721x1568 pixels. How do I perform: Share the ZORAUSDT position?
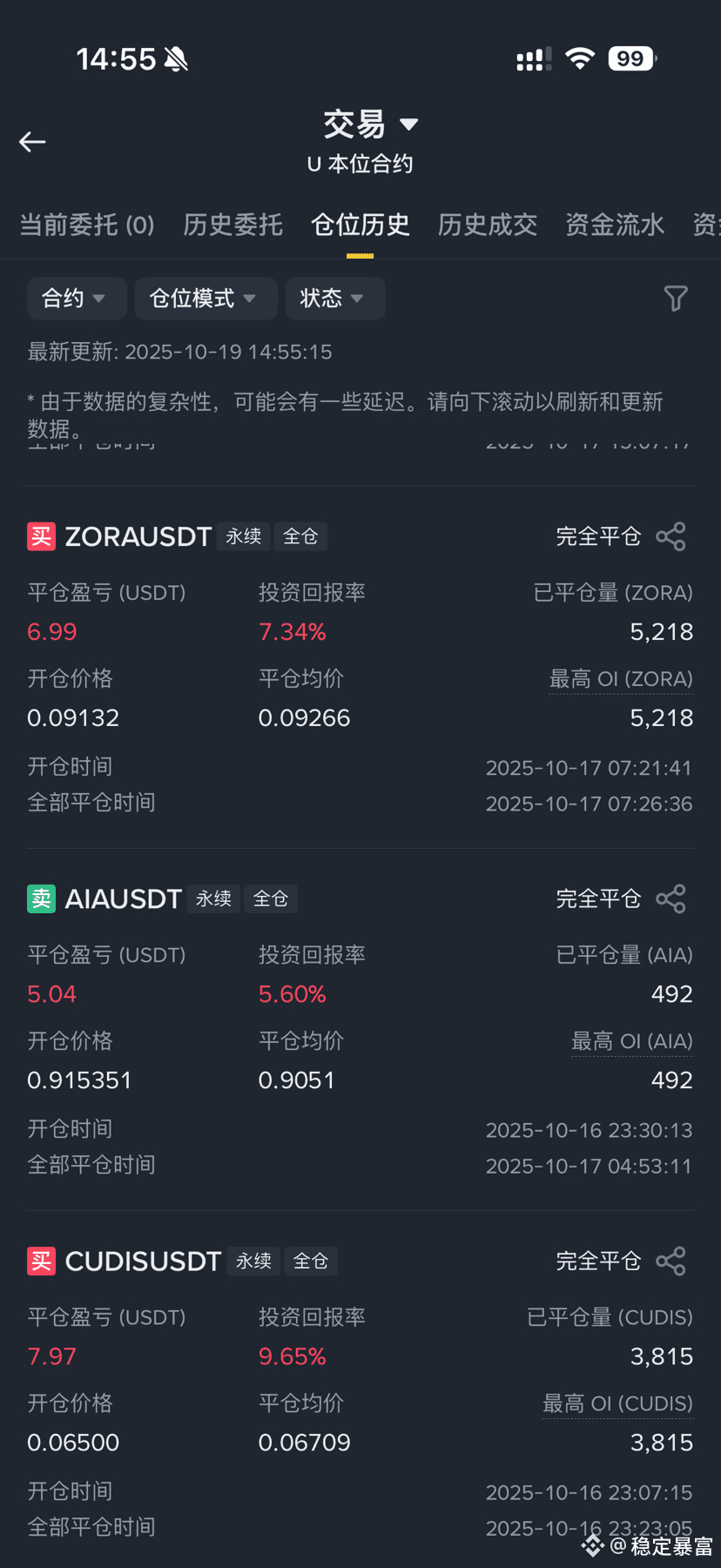(670, 536)
